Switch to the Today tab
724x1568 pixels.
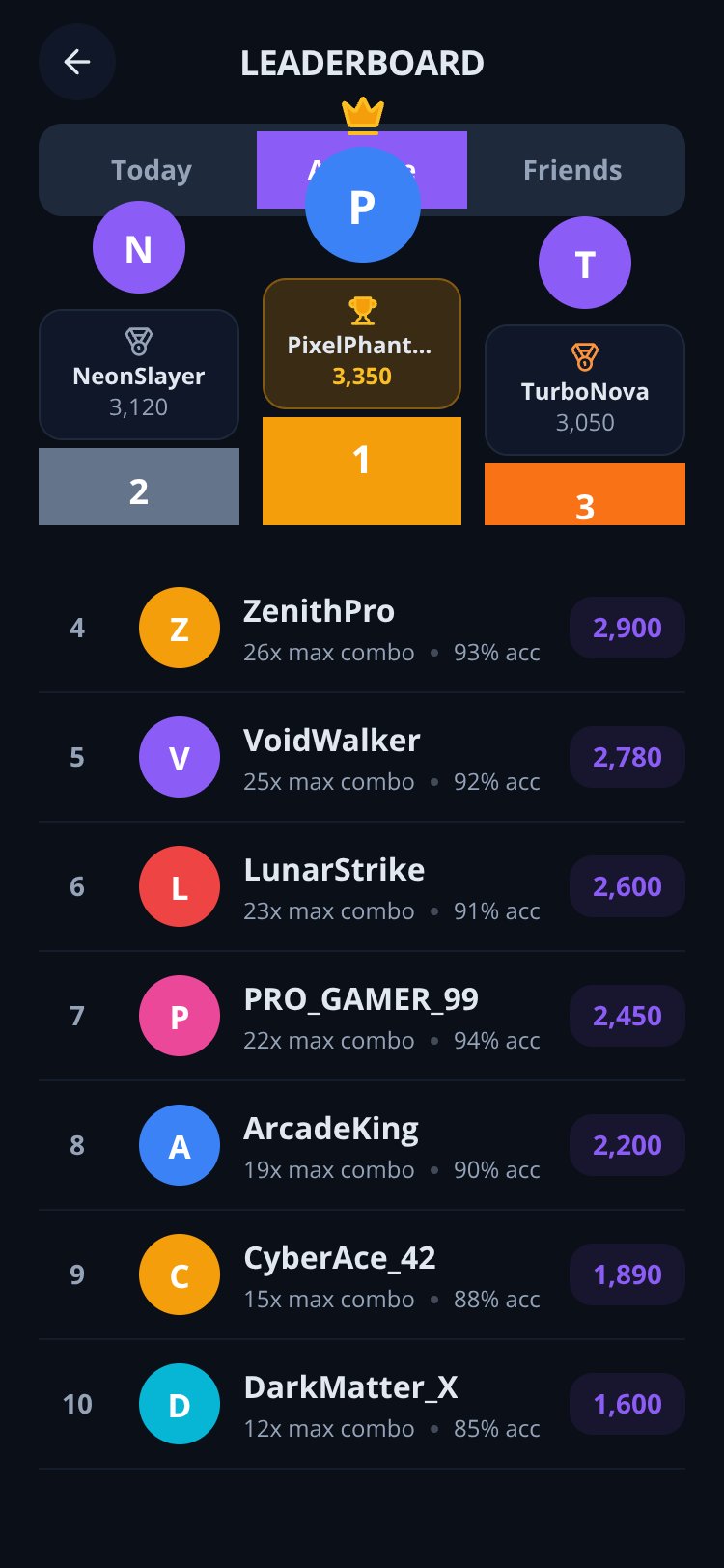coord(152,170)
